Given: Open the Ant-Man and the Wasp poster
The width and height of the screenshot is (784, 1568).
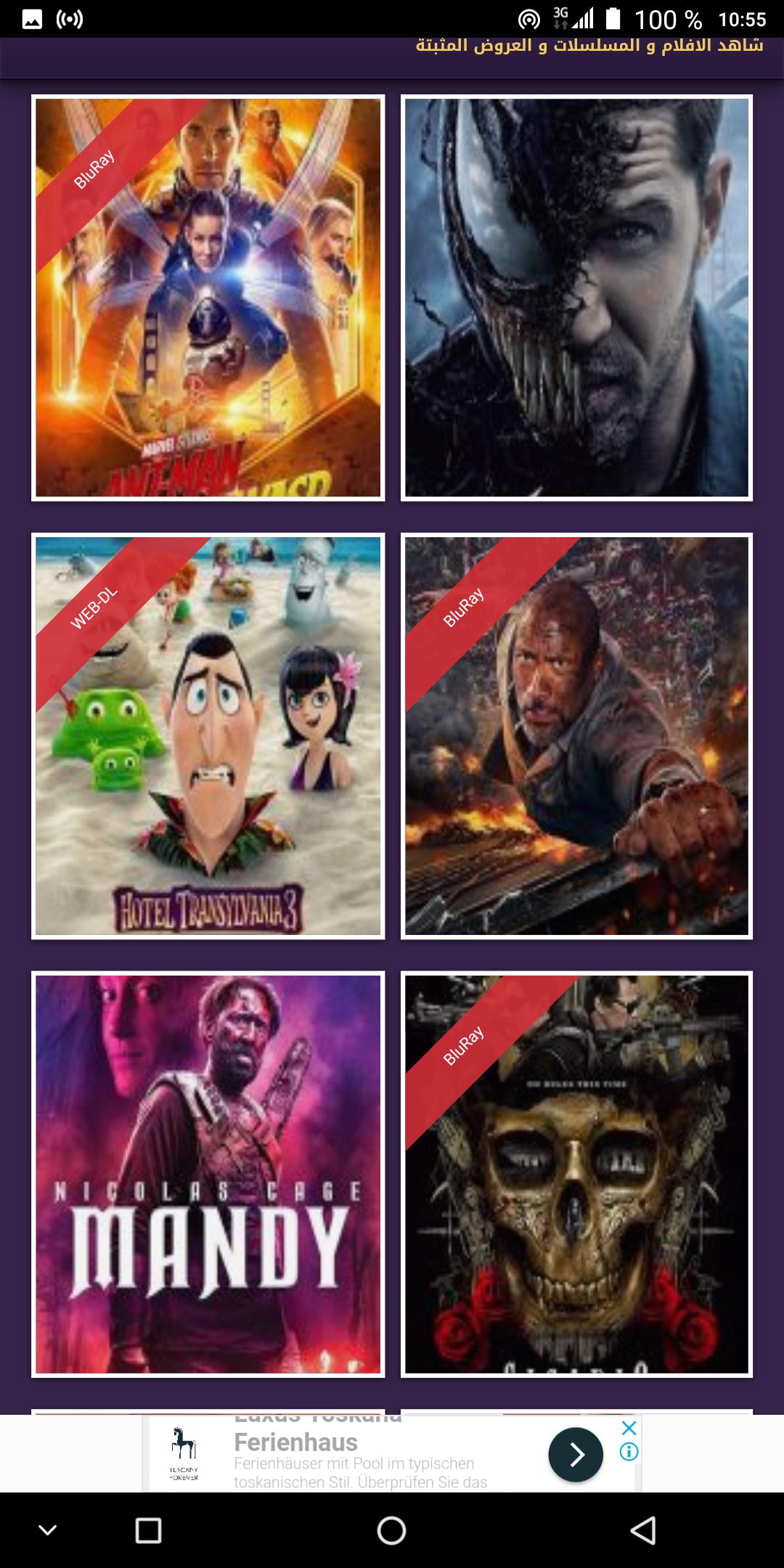Looking at the screenshot, I should click(208, 298).
